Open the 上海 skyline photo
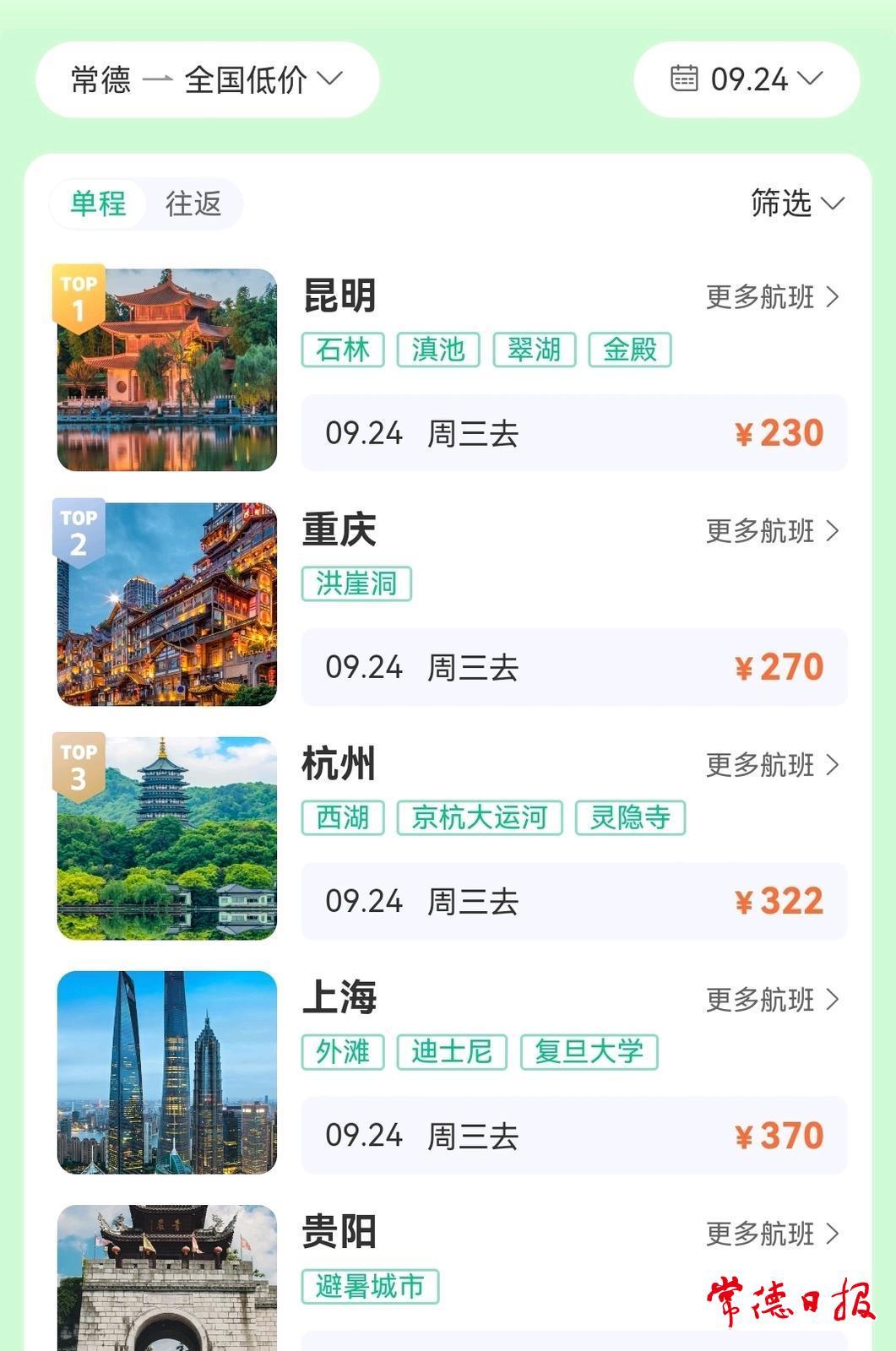This screenshot has height=1351, width=896. (167, 1072)
